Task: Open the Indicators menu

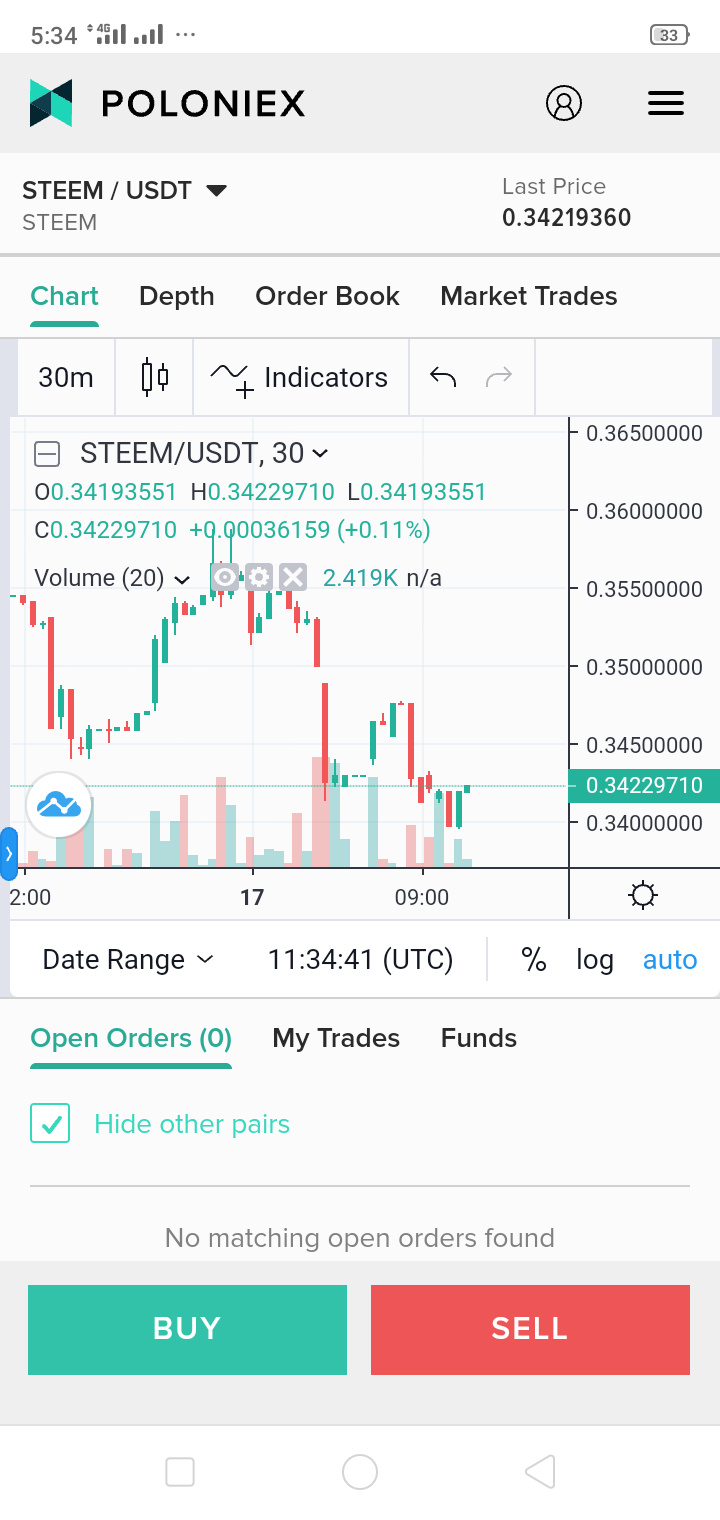Action: coord(300,377)
